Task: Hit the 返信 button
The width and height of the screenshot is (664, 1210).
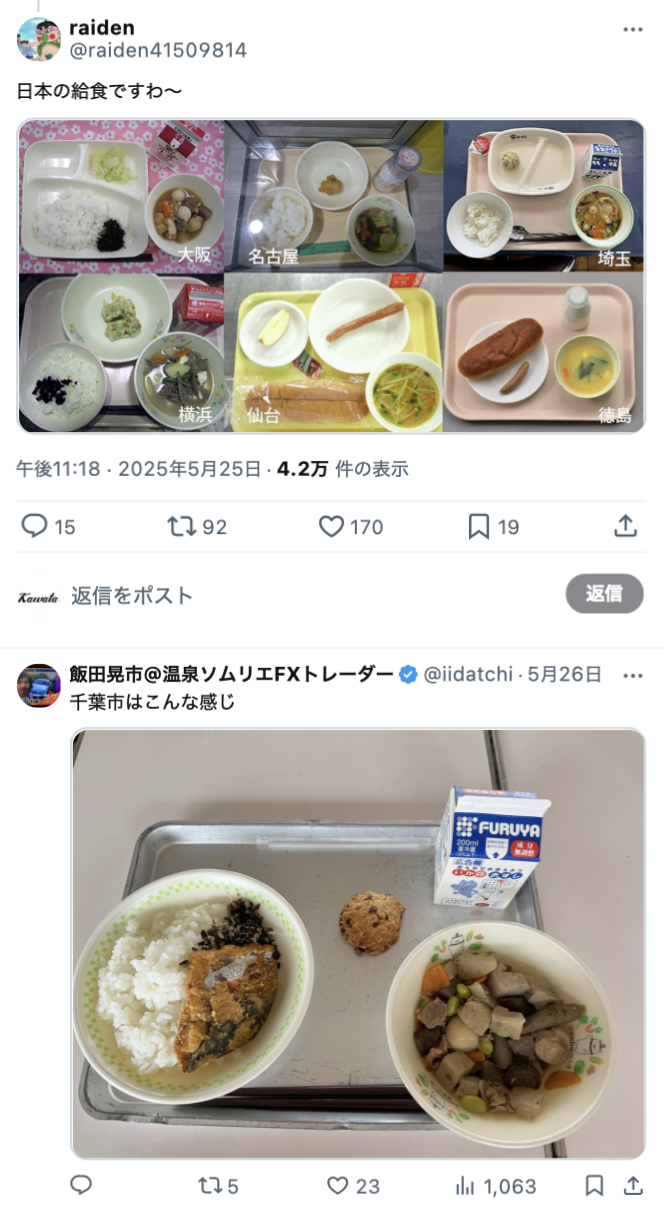Action: point(604,593)
